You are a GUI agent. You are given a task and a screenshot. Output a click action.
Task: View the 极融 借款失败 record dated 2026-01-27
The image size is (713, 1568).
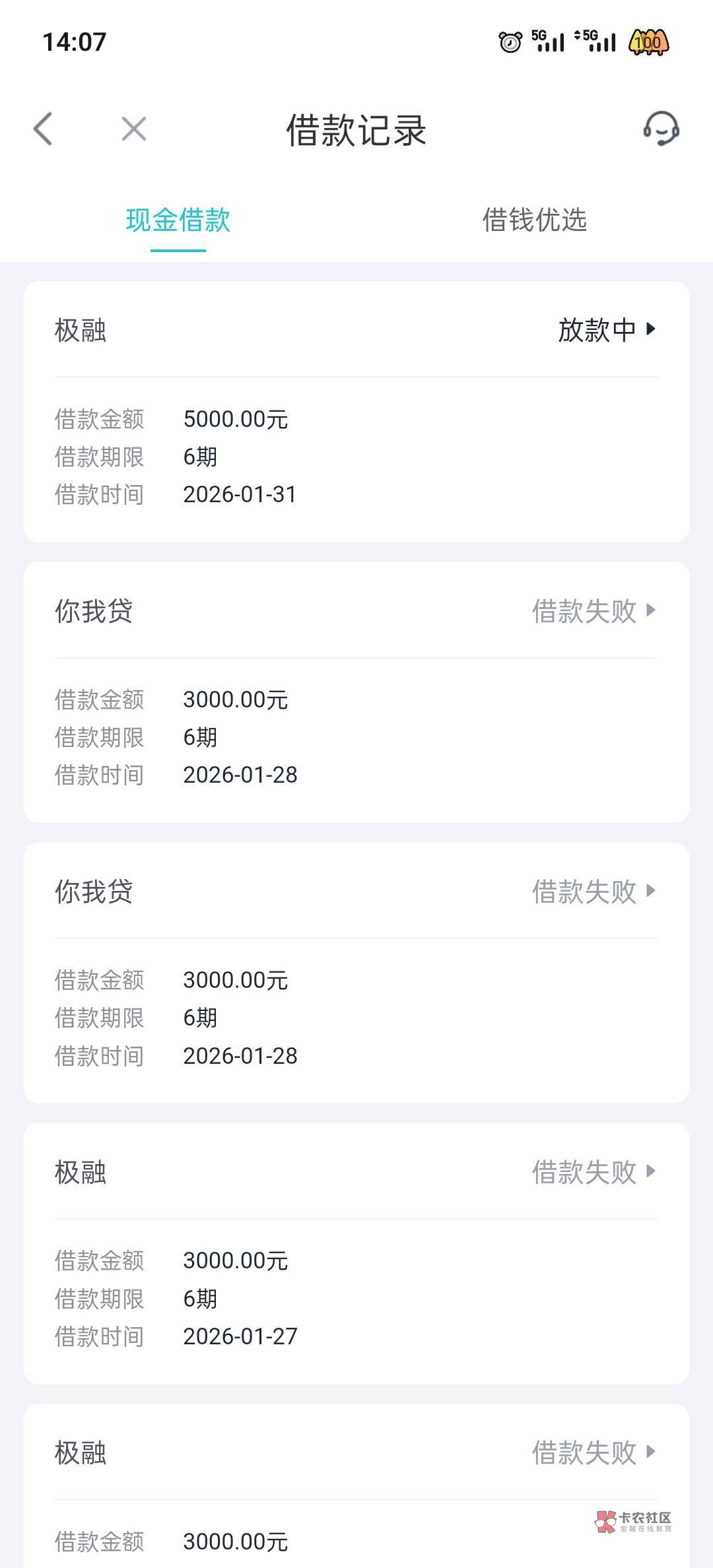pyautogui.click(x=356, y=1253)
